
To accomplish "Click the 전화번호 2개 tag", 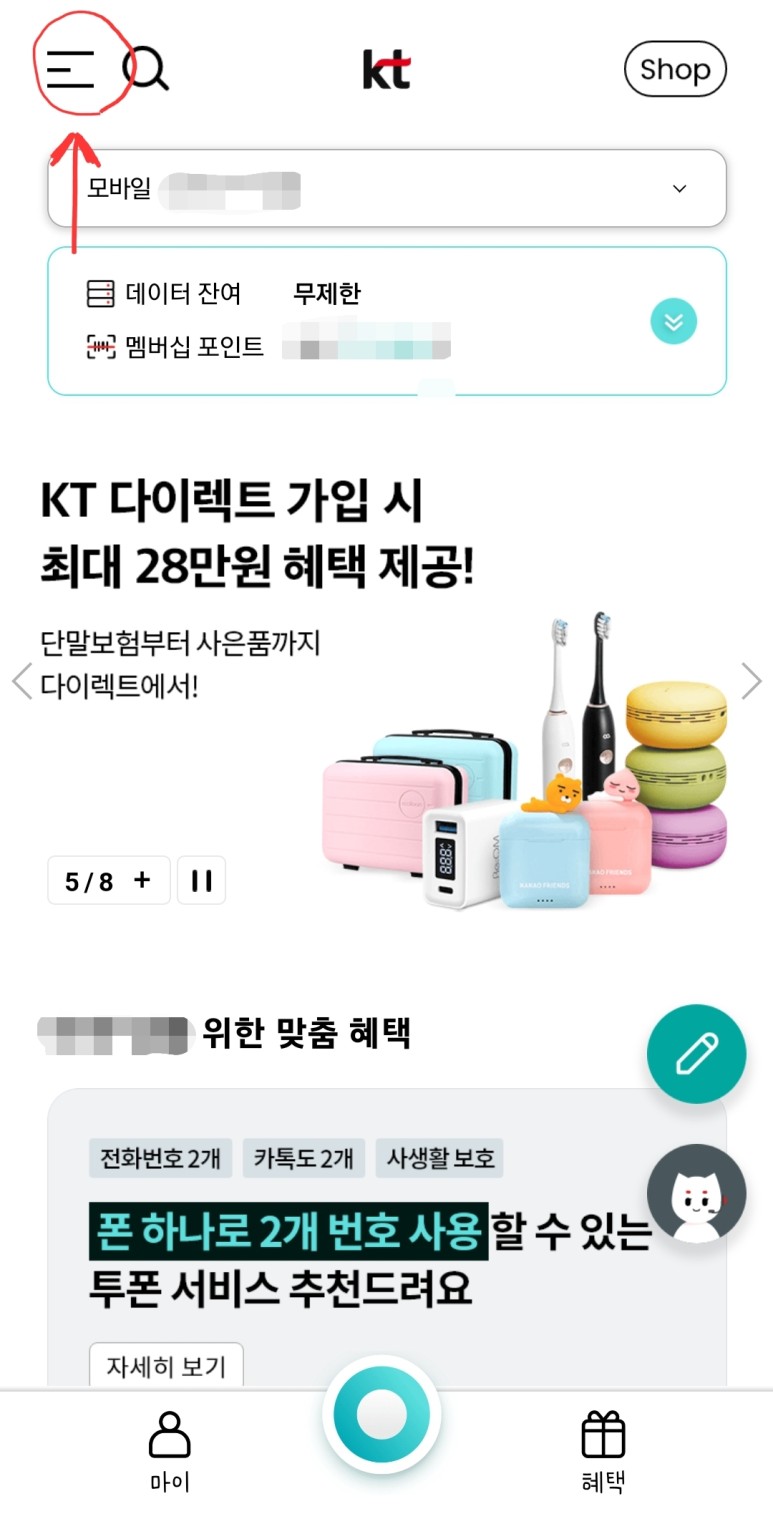I will pyautogui.click(x=160, y=1157).
